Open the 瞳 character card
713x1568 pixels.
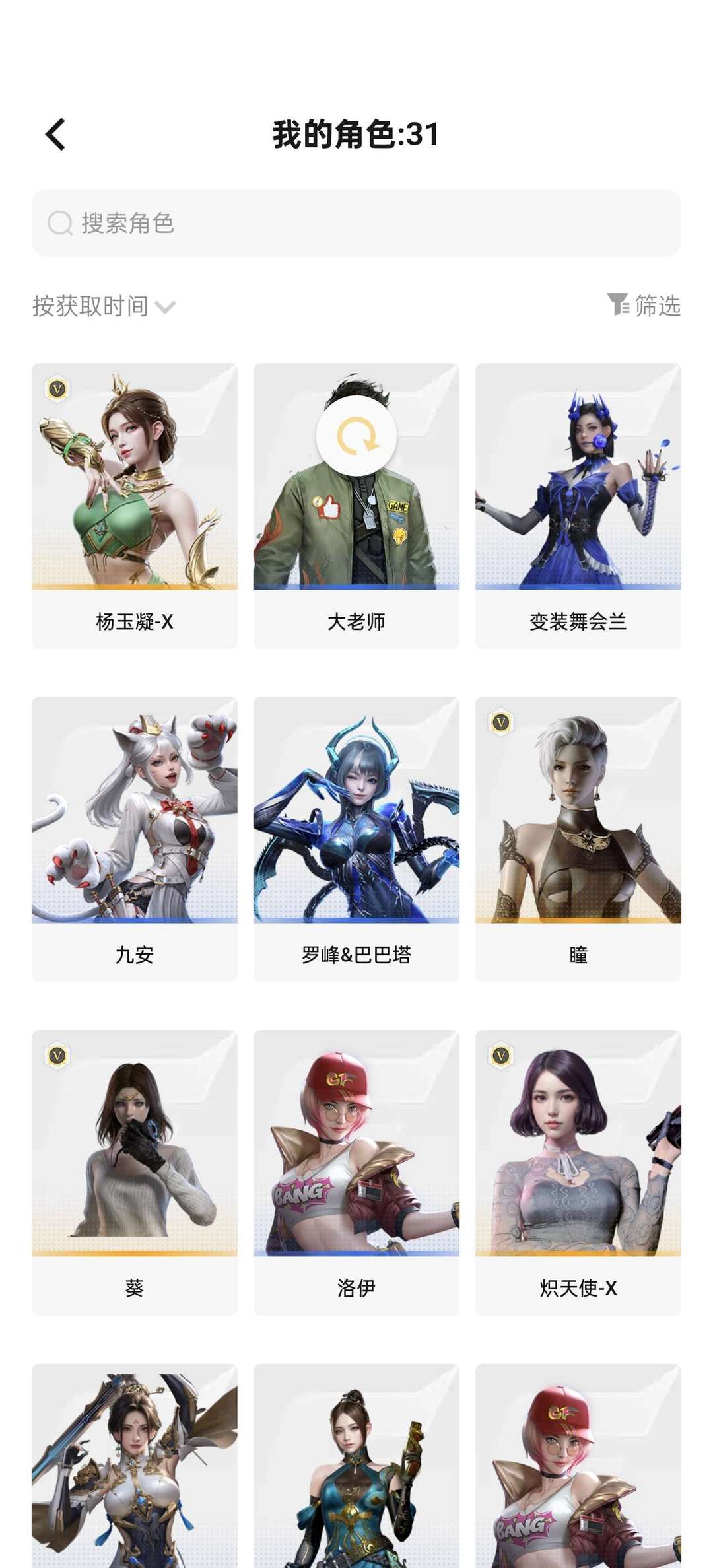coord(578,838)
